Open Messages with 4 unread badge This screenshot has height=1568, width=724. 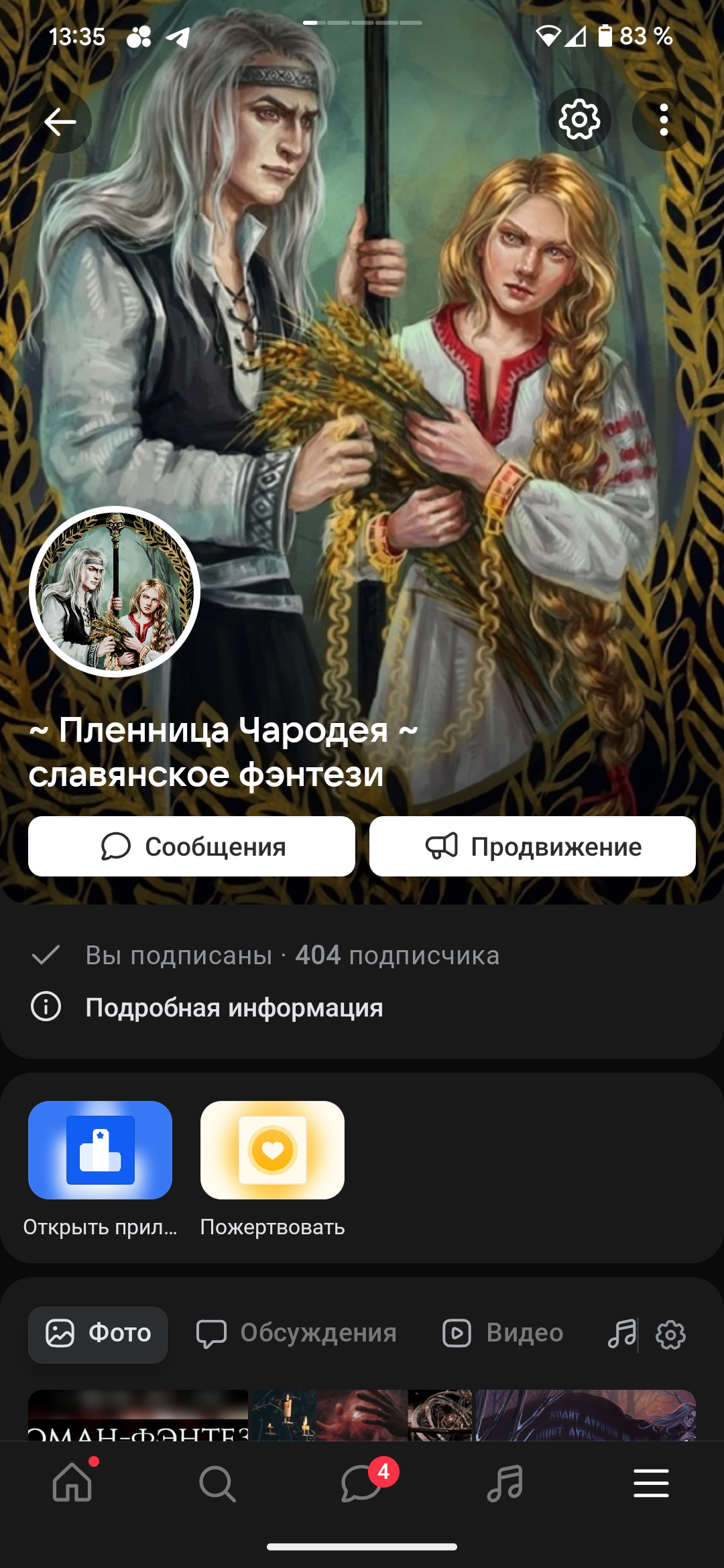tap(362, 1482)
